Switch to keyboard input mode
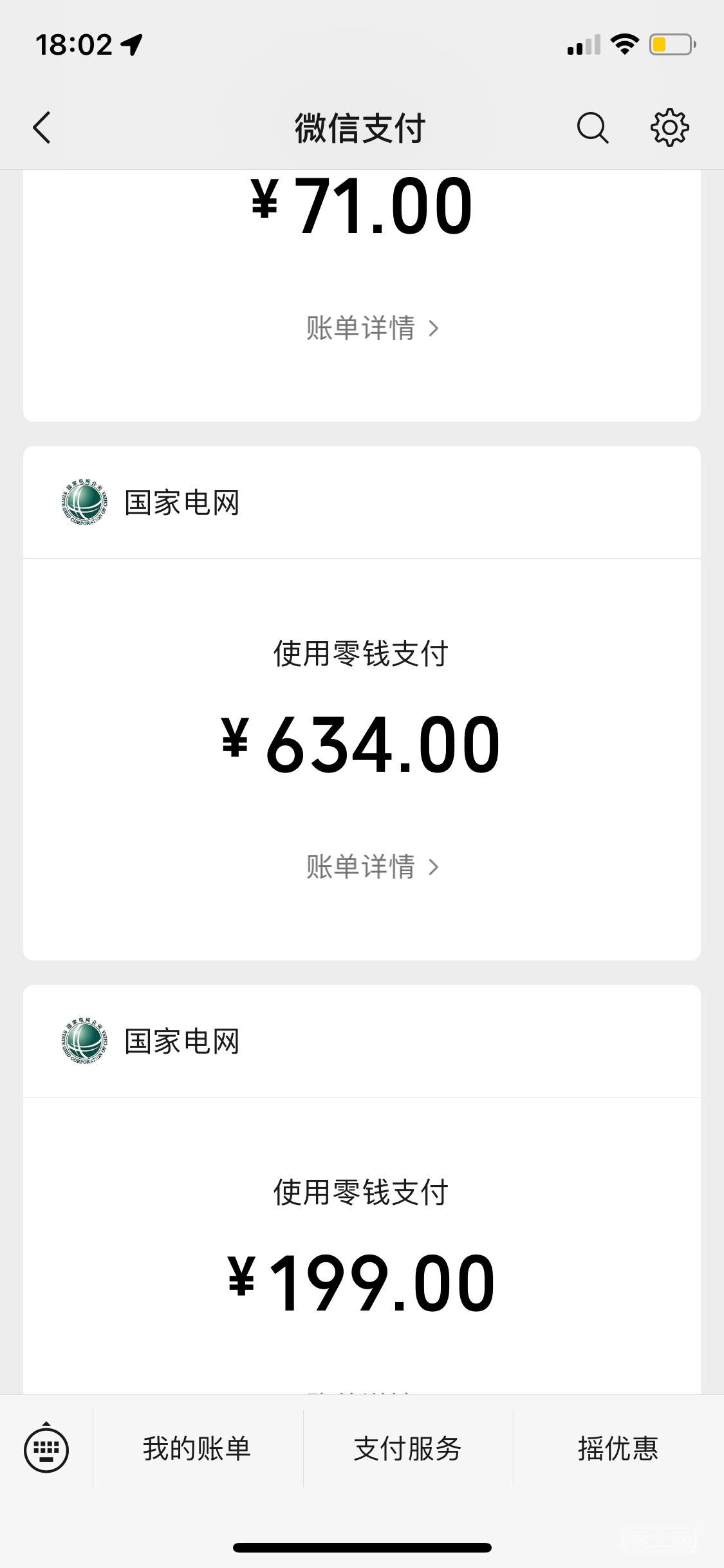Viewport: 724px width, 1568px height. click(x=46, y=1449)
